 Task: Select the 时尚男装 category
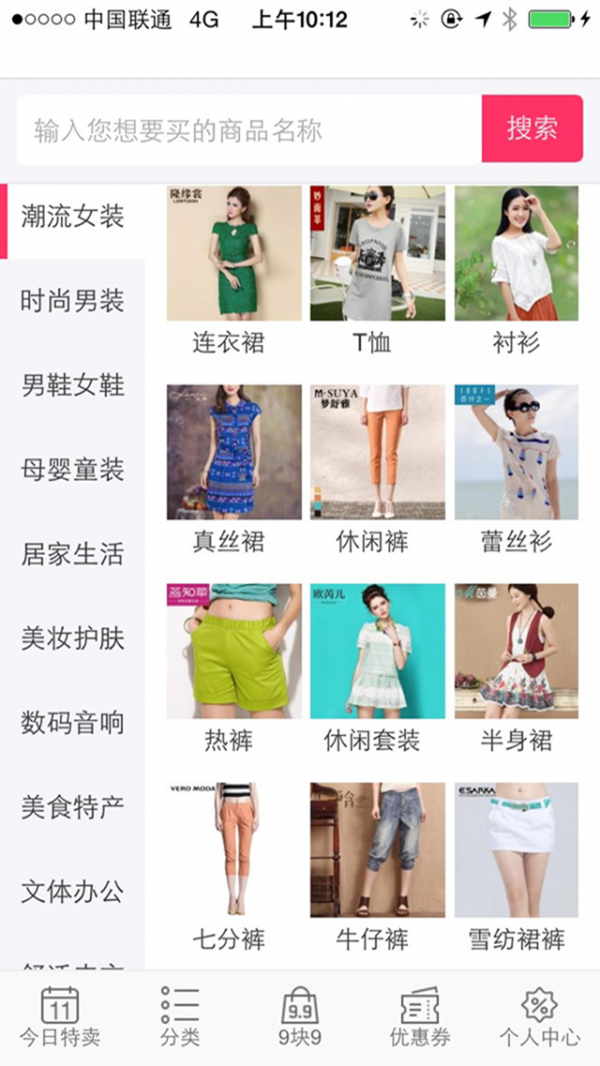pyautogui.click(x=73, y=301)
